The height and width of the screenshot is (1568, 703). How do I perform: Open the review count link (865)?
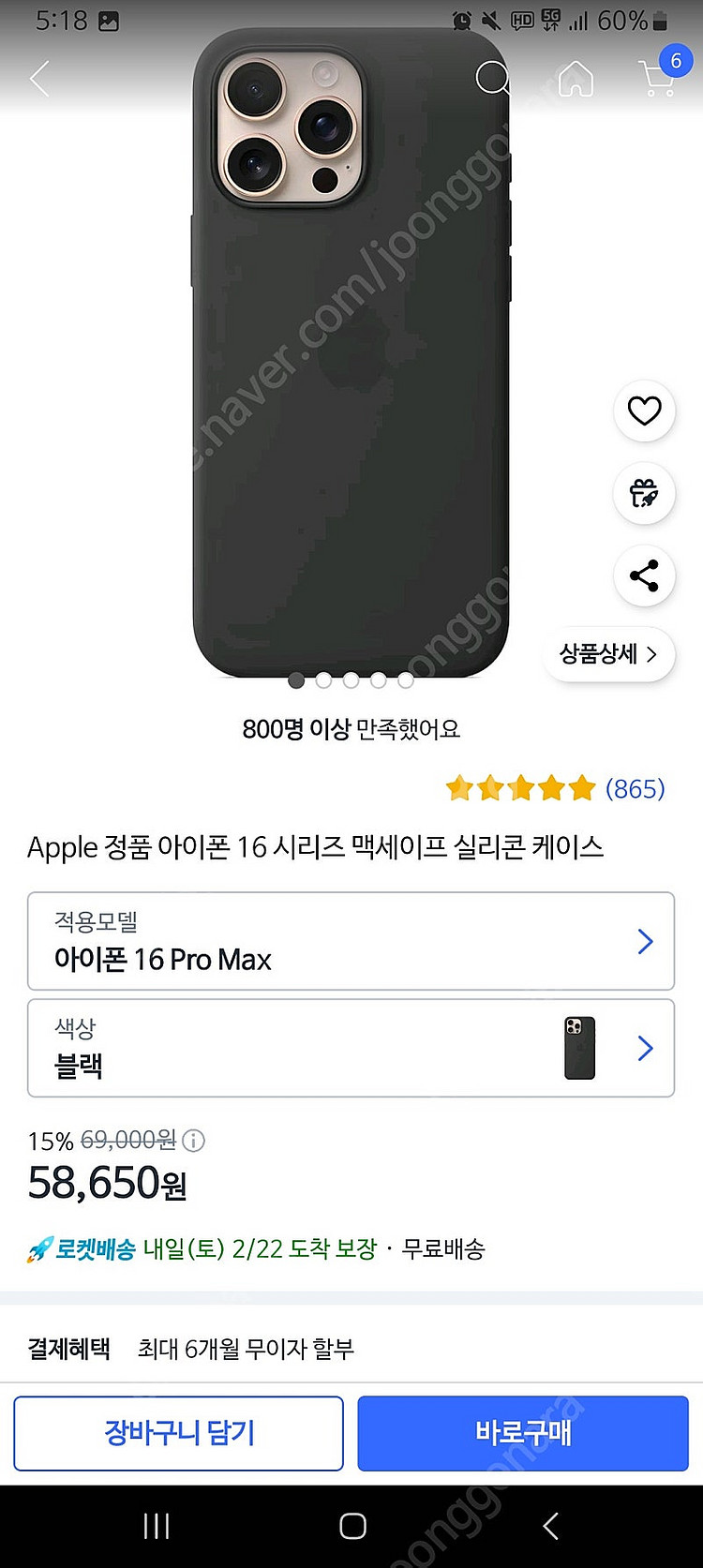click(636, 790)
